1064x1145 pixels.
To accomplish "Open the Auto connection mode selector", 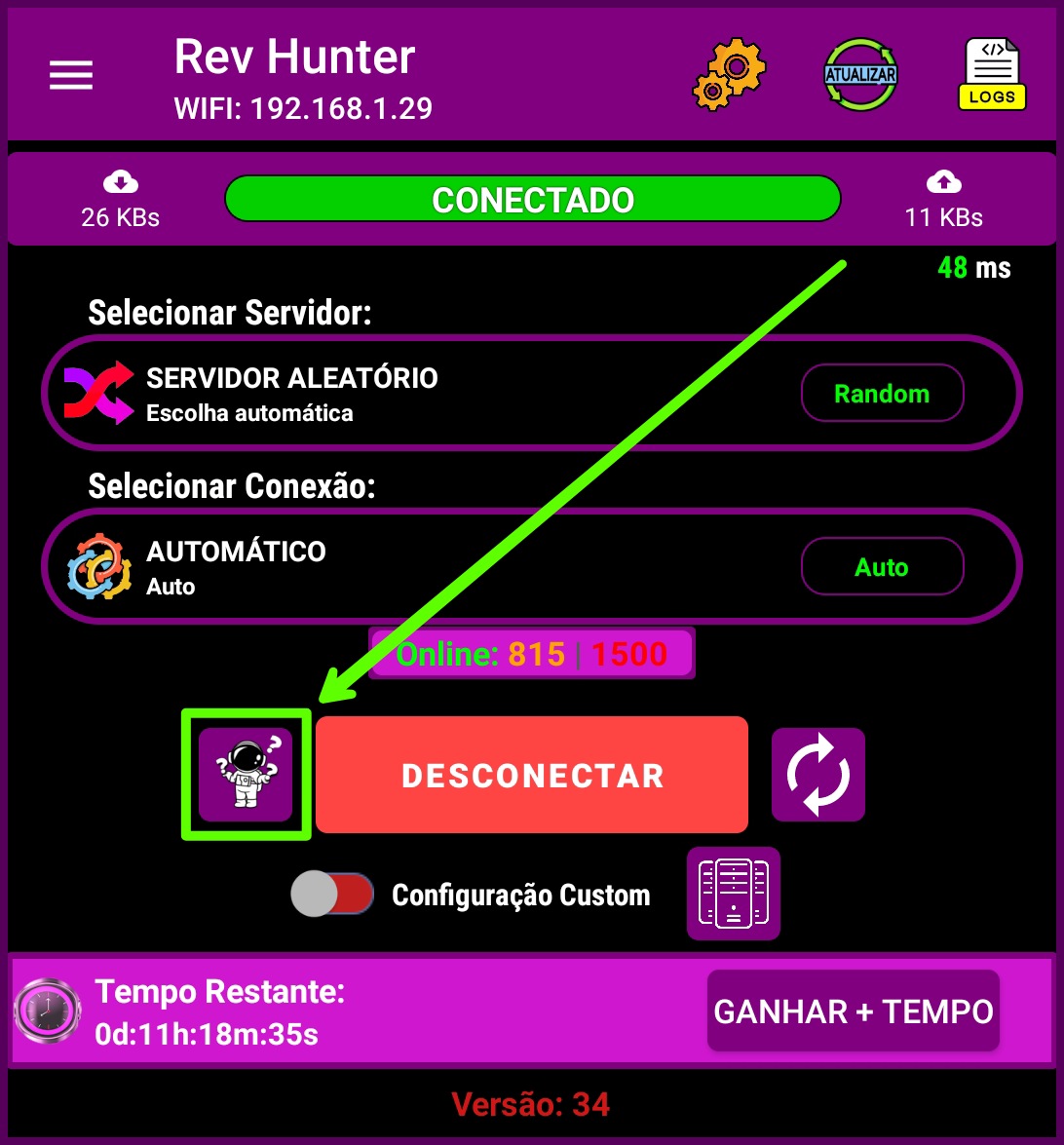I will (x=882, y=566).
